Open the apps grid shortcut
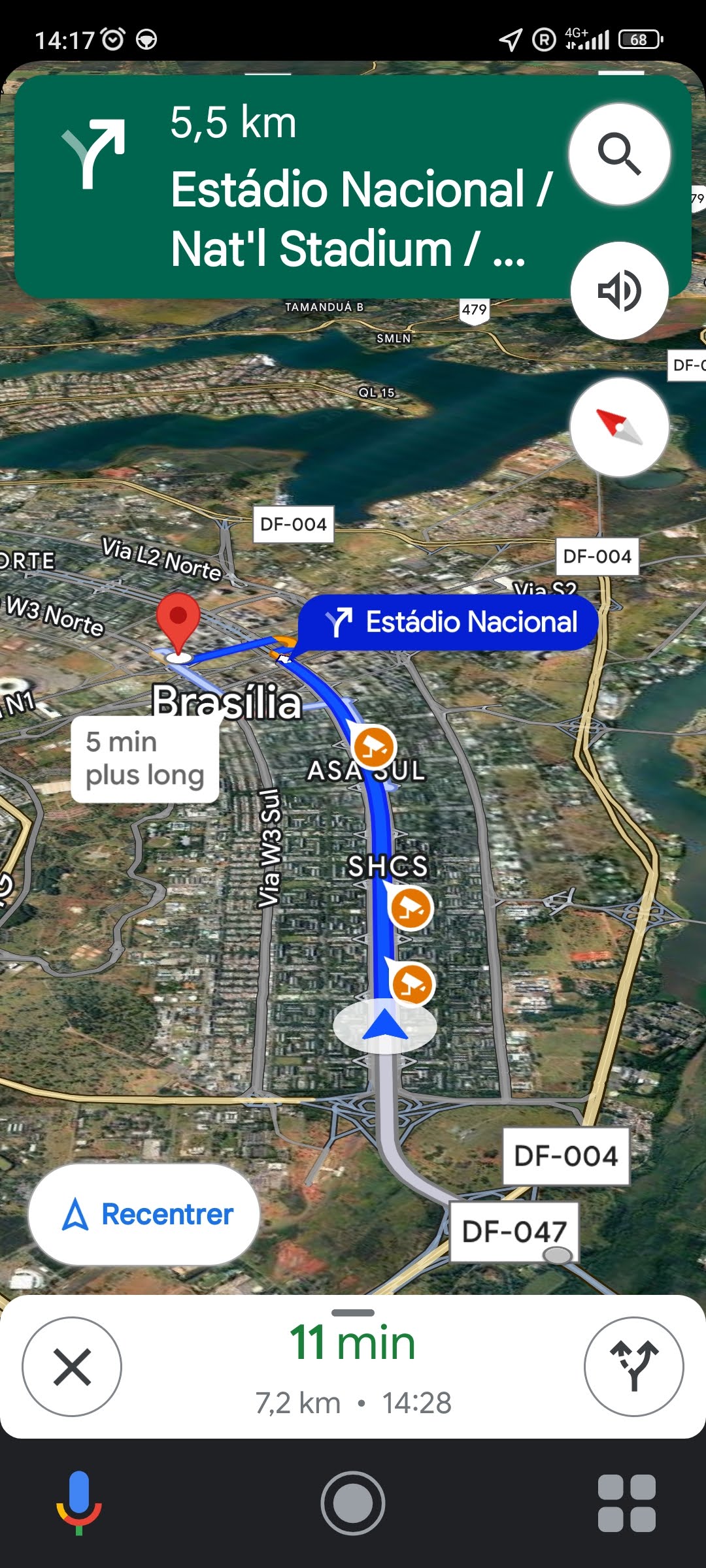This screenshot has width=706, height=1568. [626, 1503]
